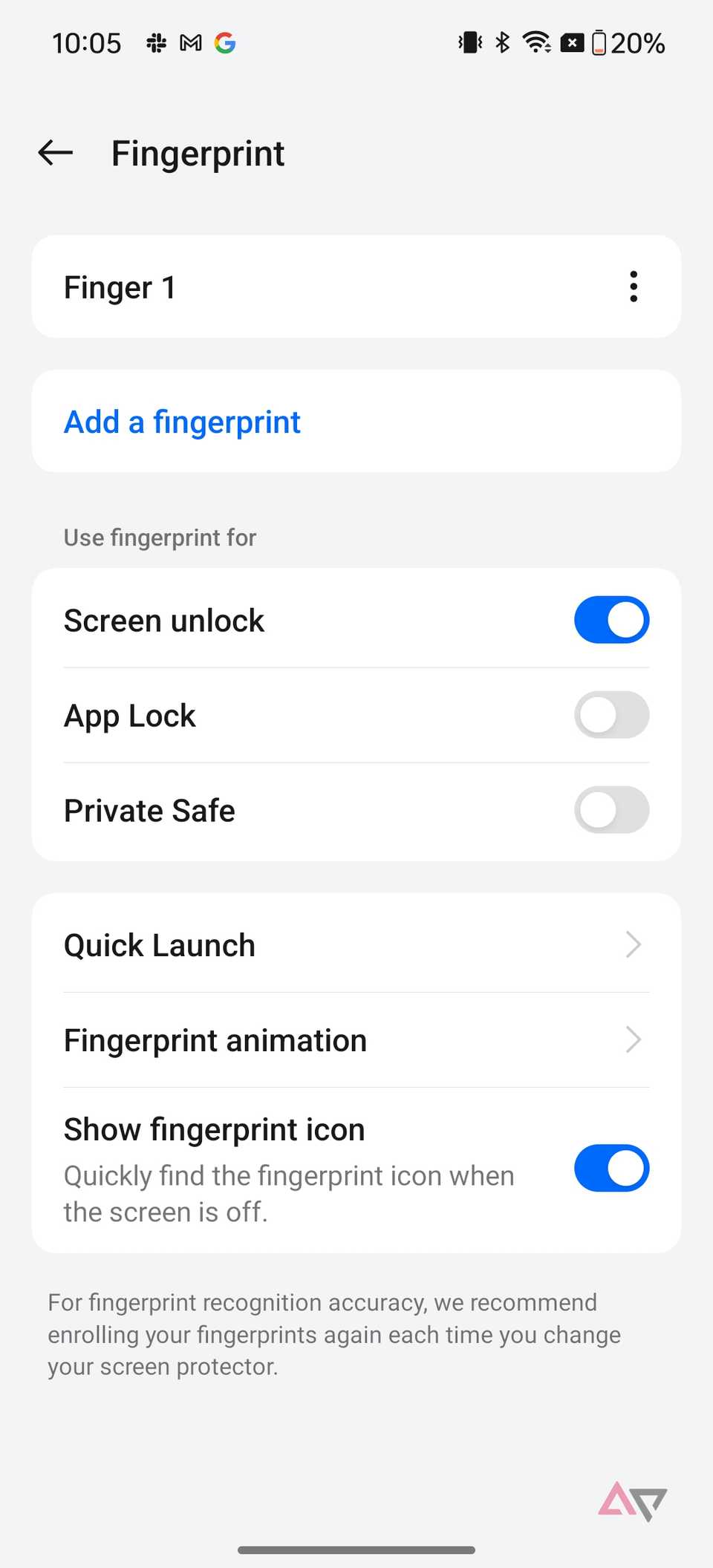Tap Add a fingerprint
This screenshot has width=713, height=1568.
pyautogui.click(x=182, y=421)
